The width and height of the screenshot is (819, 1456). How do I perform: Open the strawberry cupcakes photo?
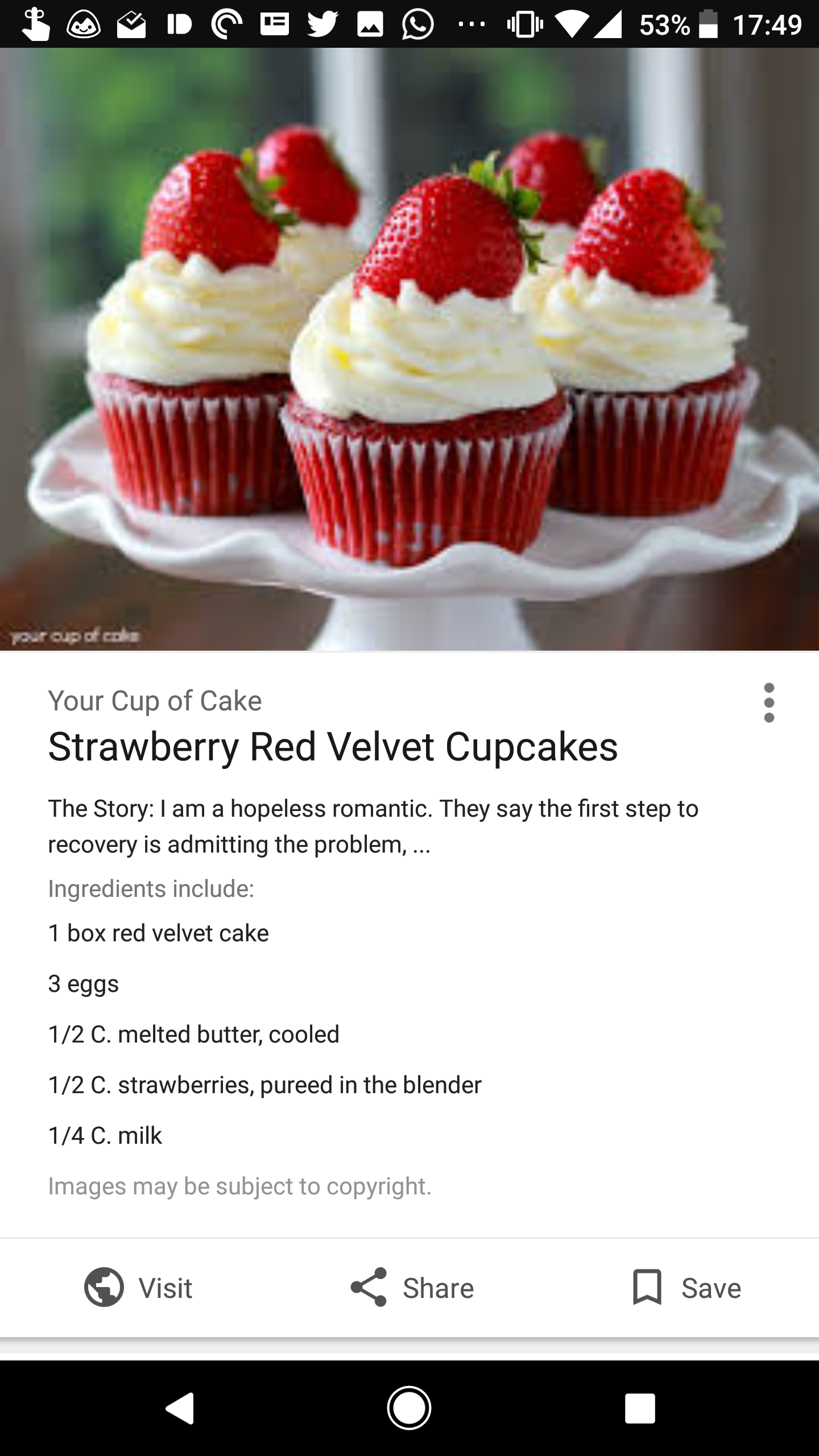point(409,349)
